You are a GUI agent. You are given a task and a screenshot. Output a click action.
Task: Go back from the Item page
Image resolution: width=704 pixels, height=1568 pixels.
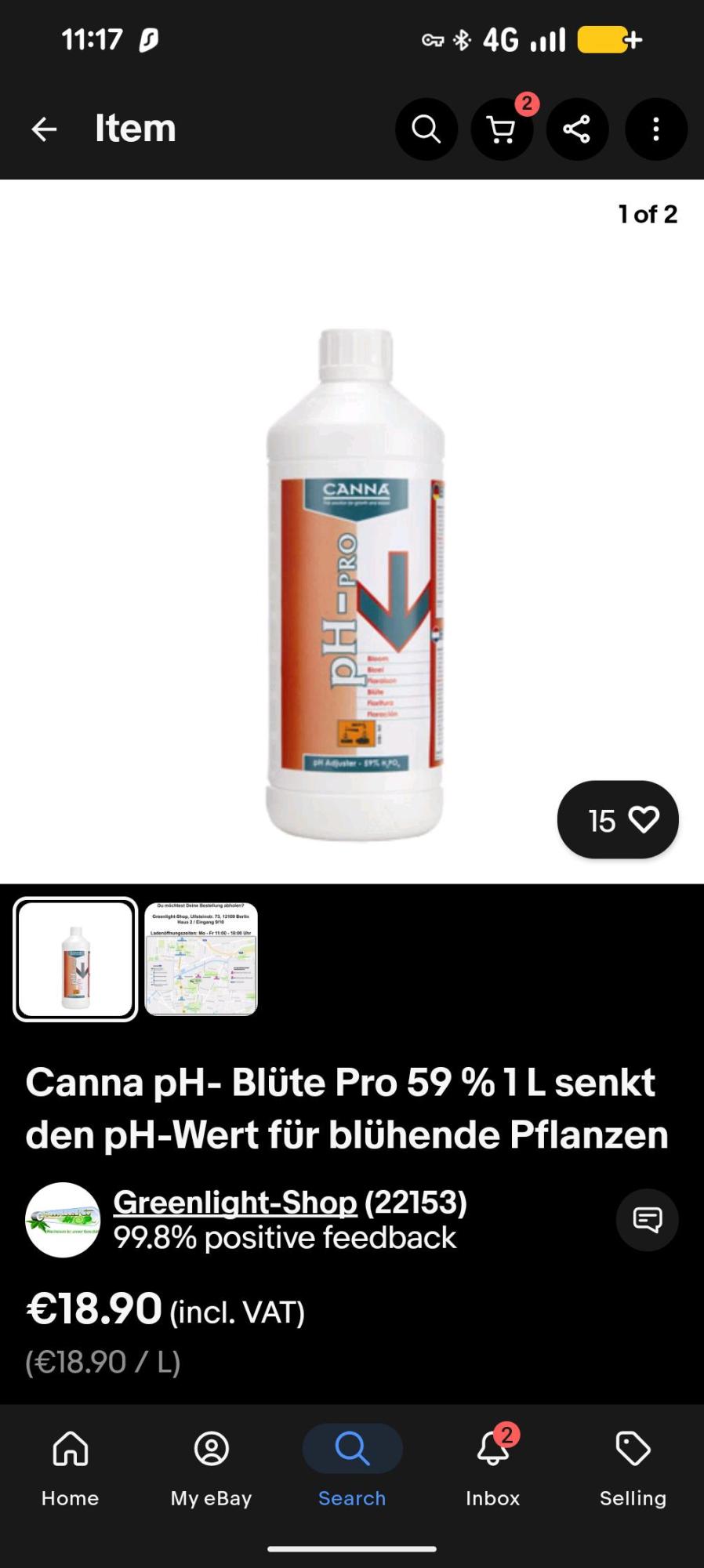point(44,129)
